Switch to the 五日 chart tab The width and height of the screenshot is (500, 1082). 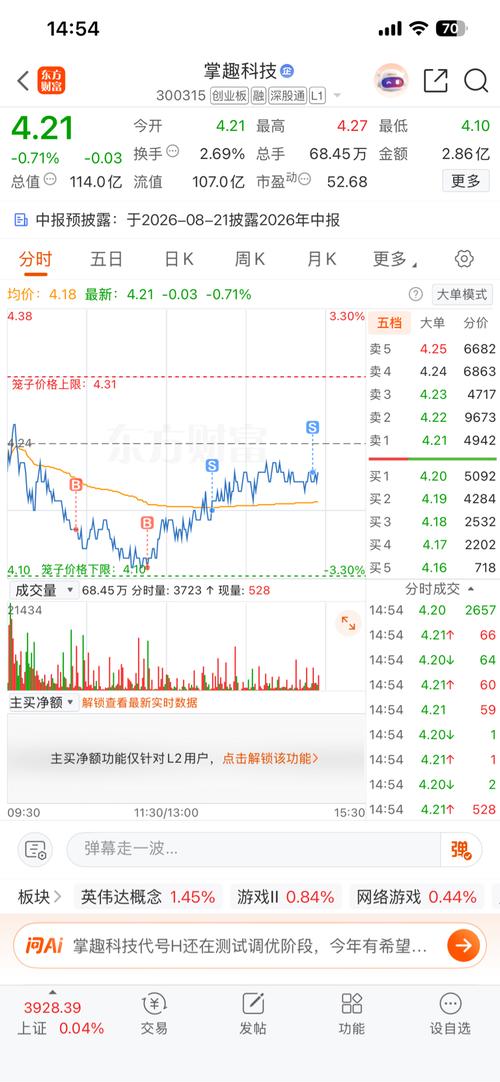(106, 259)
